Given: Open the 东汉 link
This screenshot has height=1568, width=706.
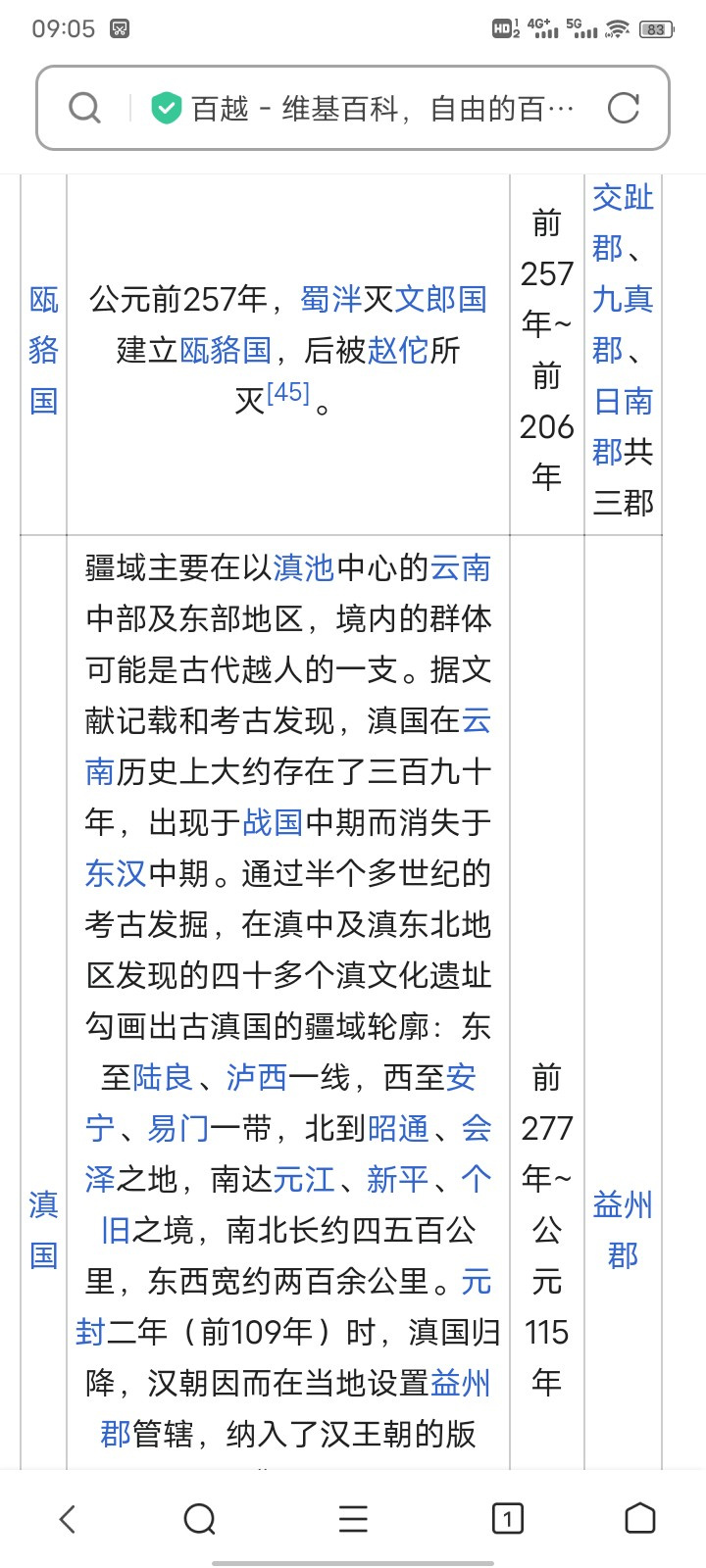Looking at the screenshot, I should click(116, 874).
